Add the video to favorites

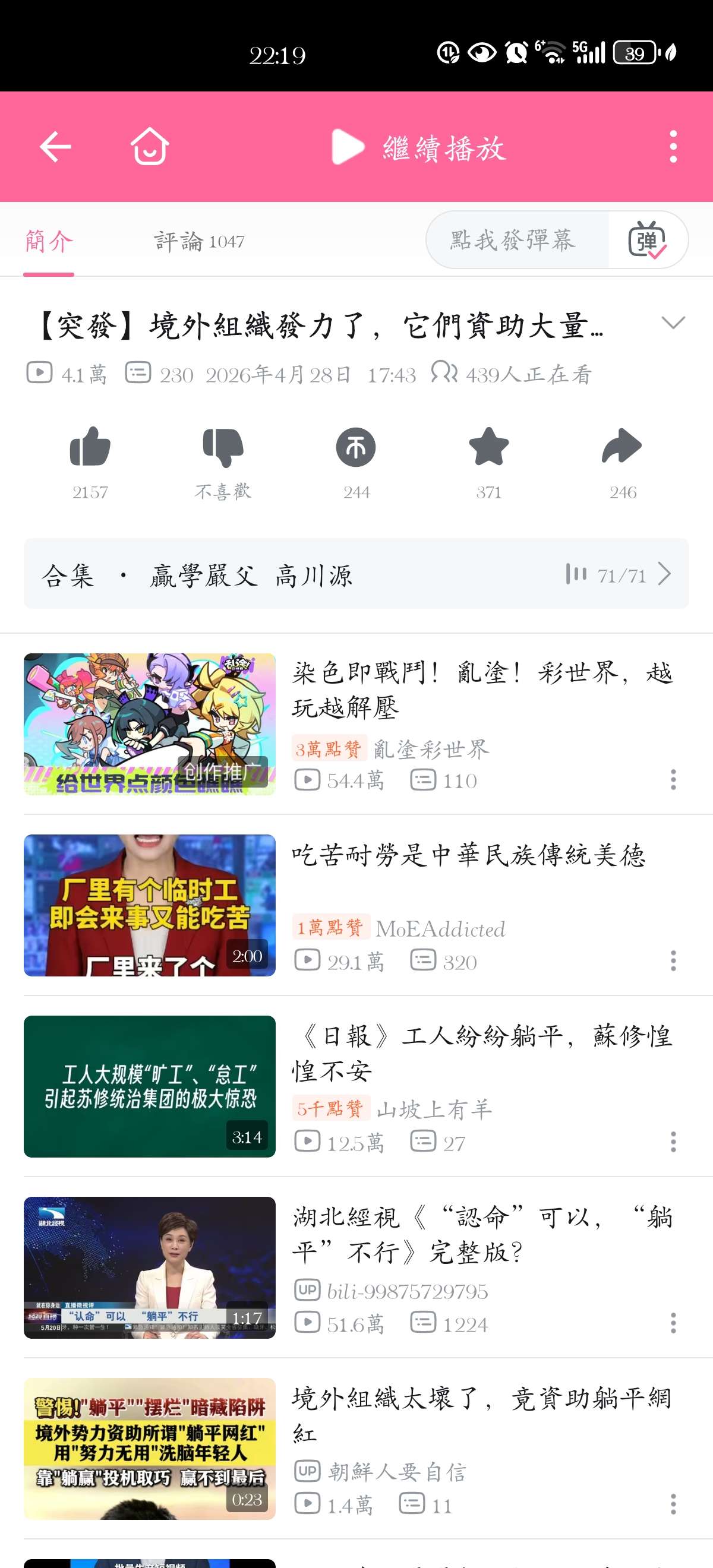pos(489,448)
